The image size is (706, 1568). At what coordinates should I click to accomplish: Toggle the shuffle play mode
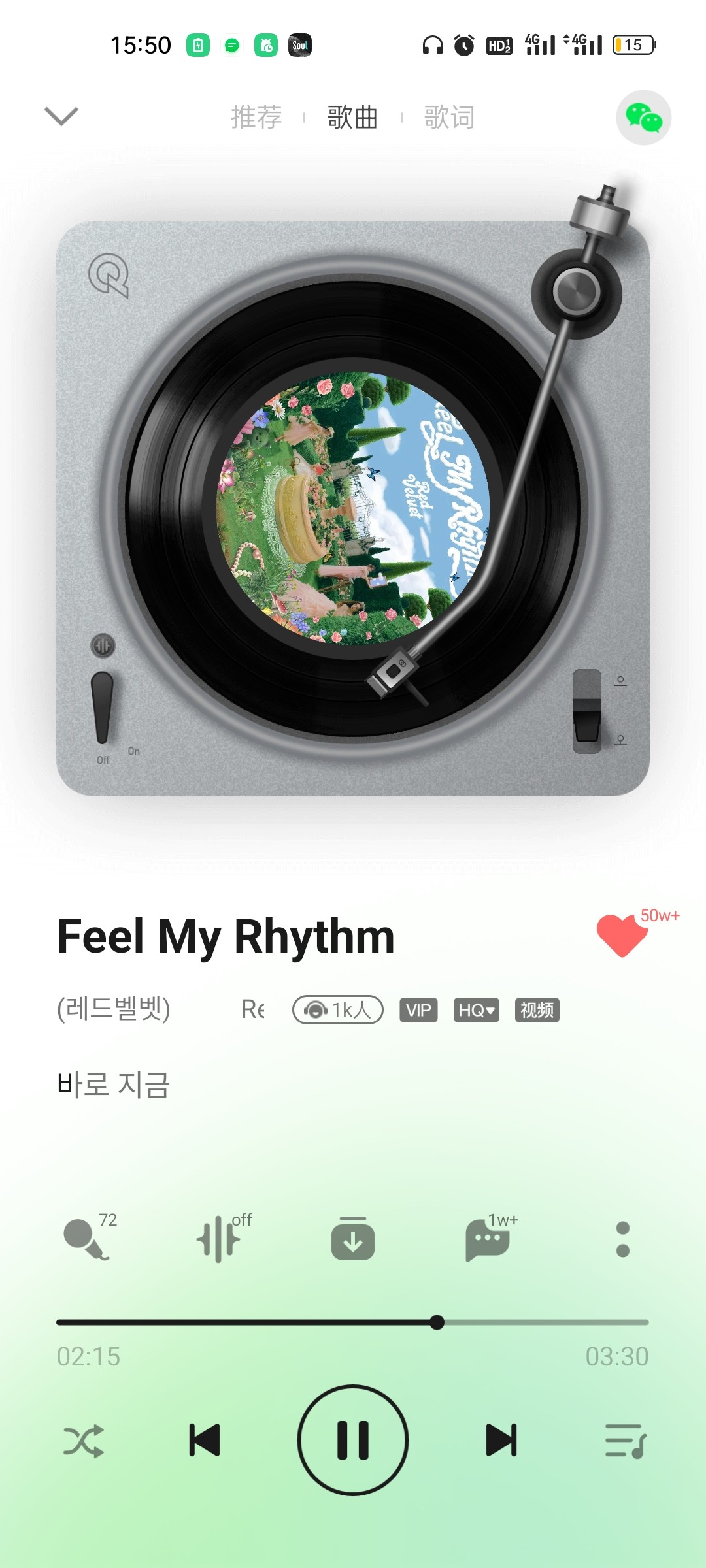point(83,1441)
